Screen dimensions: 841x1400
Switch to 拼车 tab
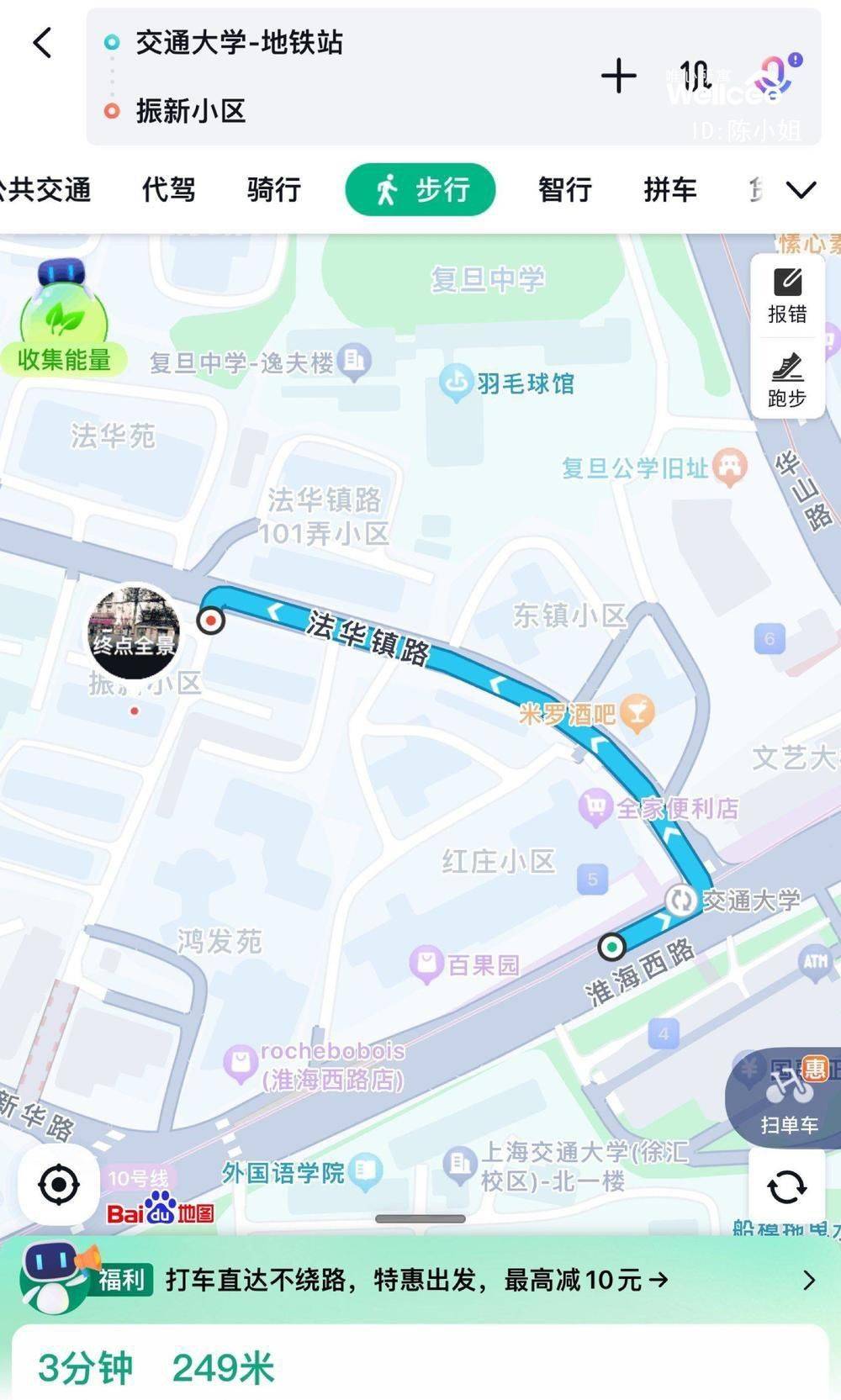point(670,190)
